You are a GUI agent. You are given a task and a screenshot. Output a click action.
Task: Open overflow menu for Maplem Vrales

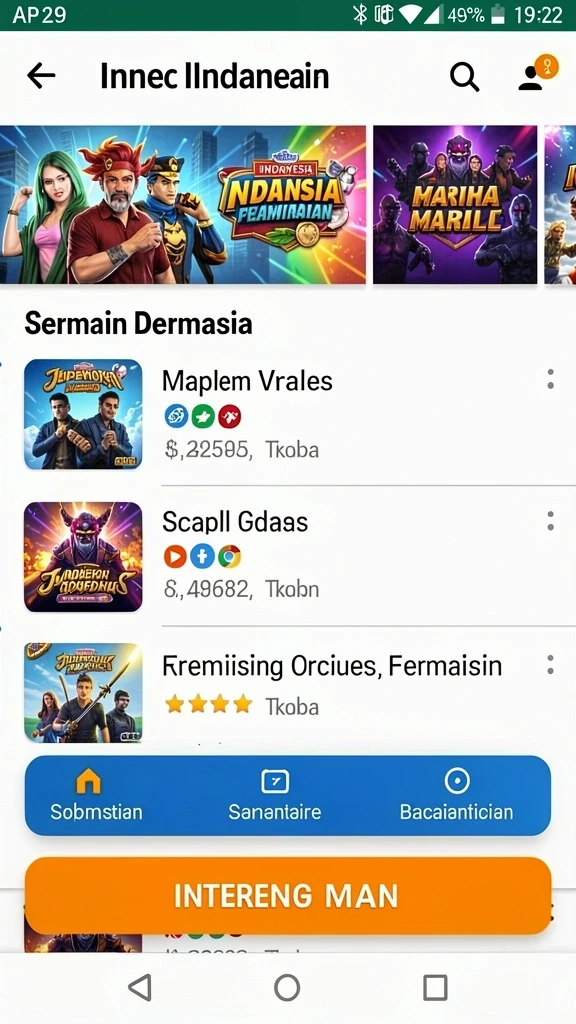pyautogui.click(x=551, y=379)
